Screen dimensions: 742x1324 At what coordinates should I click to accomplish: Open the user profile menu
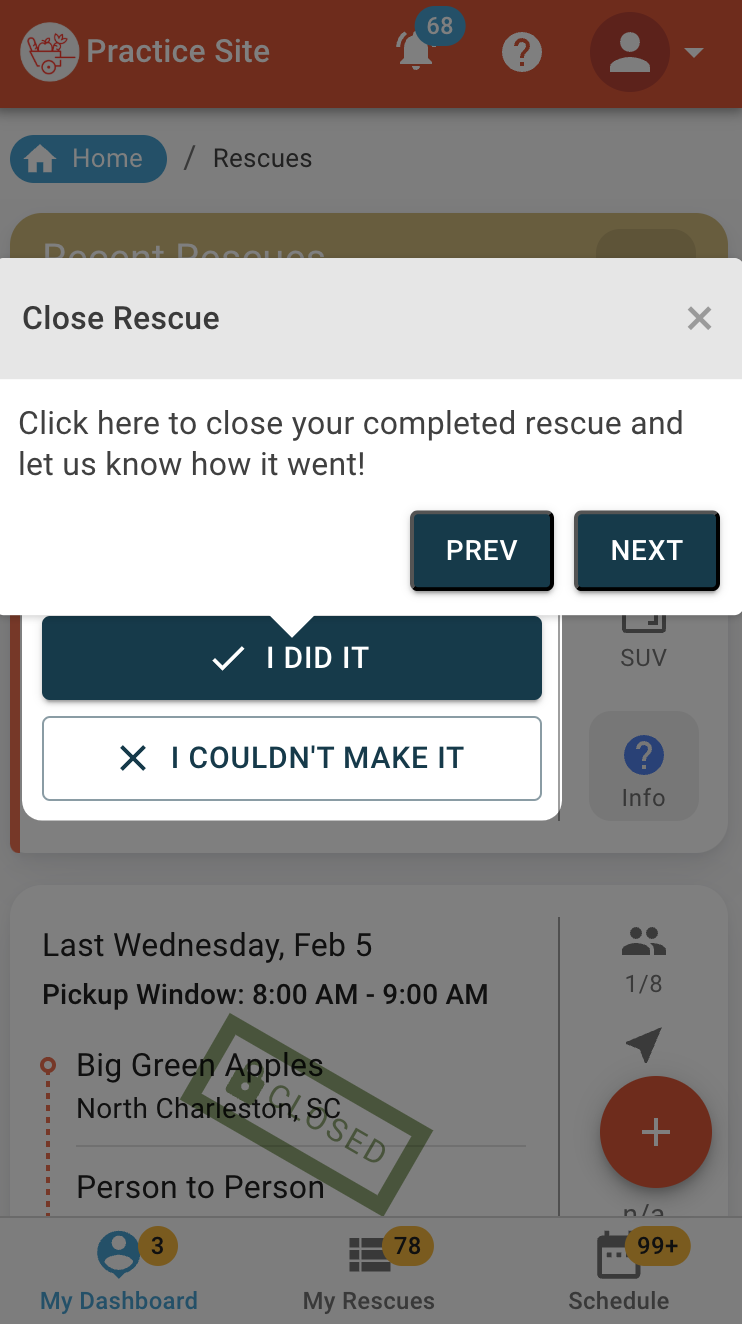pyautogui.click(x=646, y=52)
